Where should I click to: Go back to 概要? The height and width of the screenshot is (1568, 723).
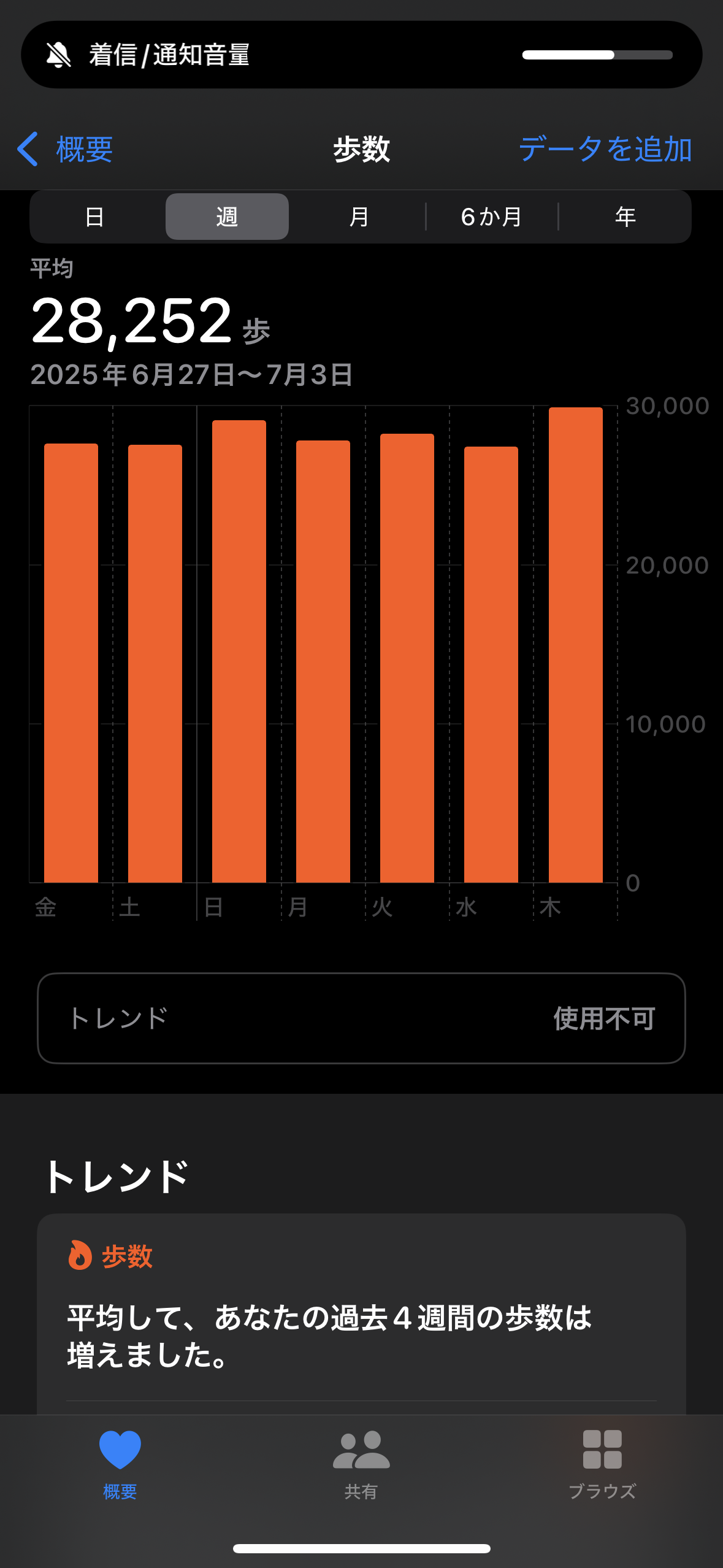tap(65, 149)
